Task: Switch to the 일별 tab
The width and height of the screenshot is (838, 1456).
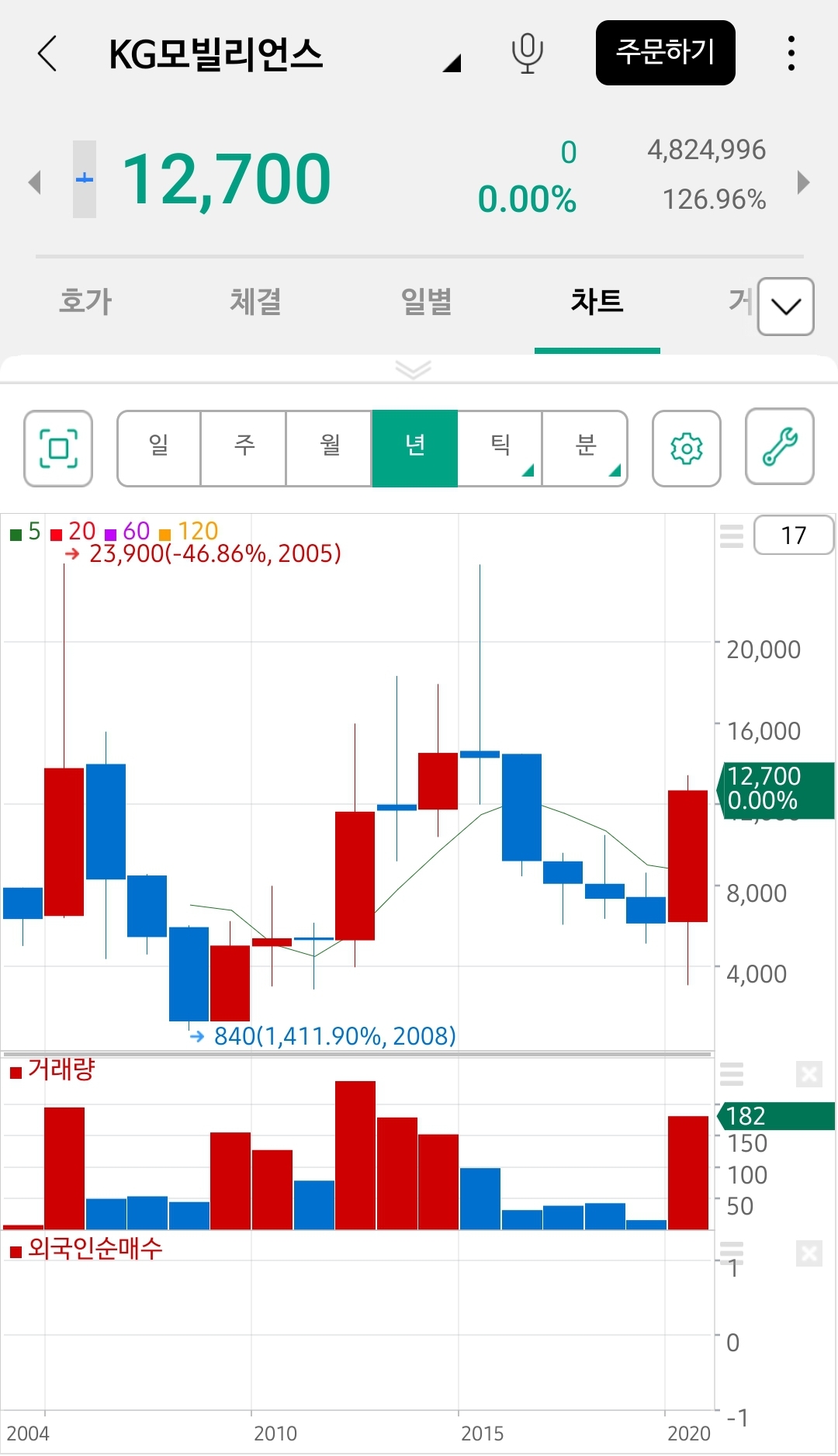Action: tap(426, 301)
